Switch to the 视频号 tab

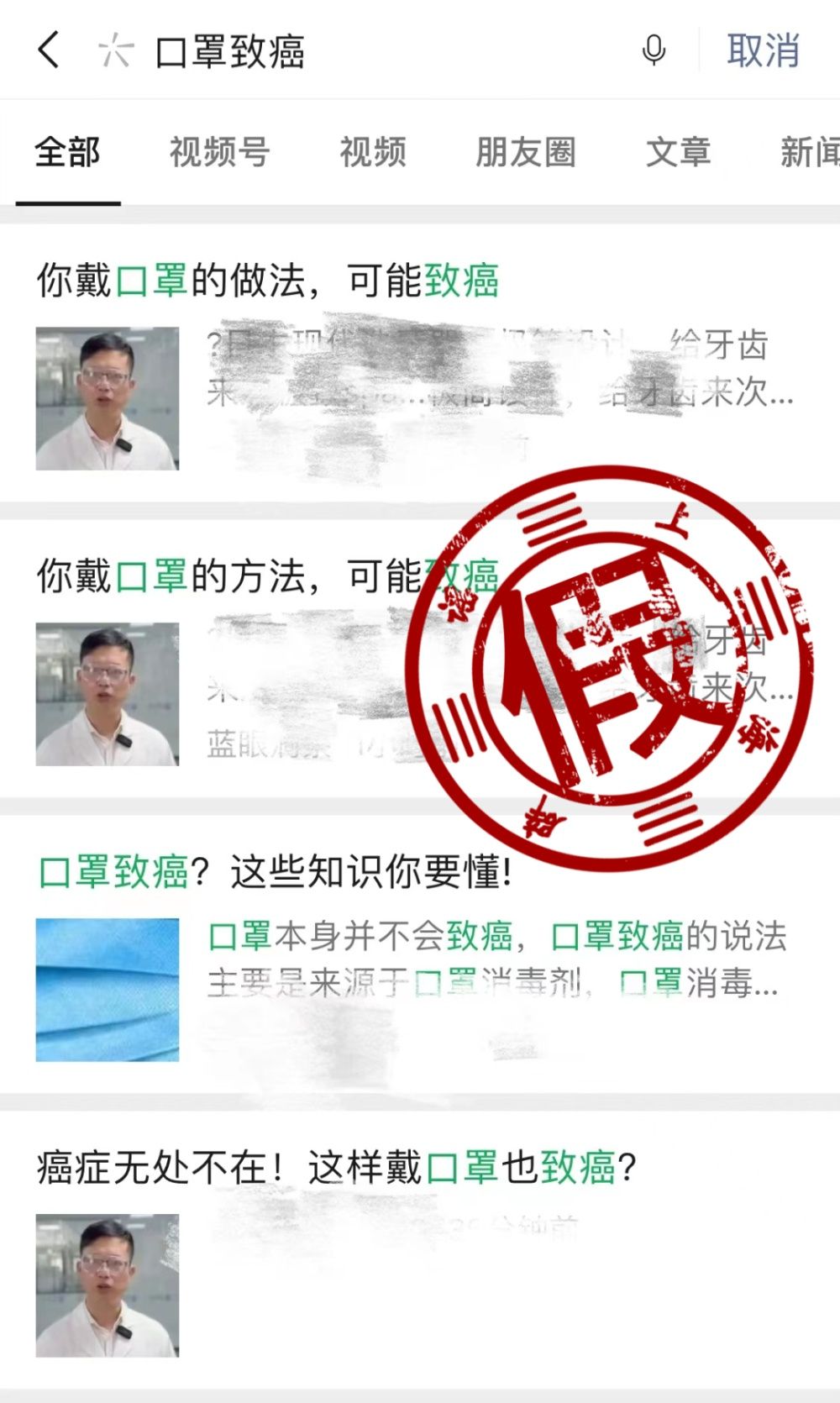219,153
